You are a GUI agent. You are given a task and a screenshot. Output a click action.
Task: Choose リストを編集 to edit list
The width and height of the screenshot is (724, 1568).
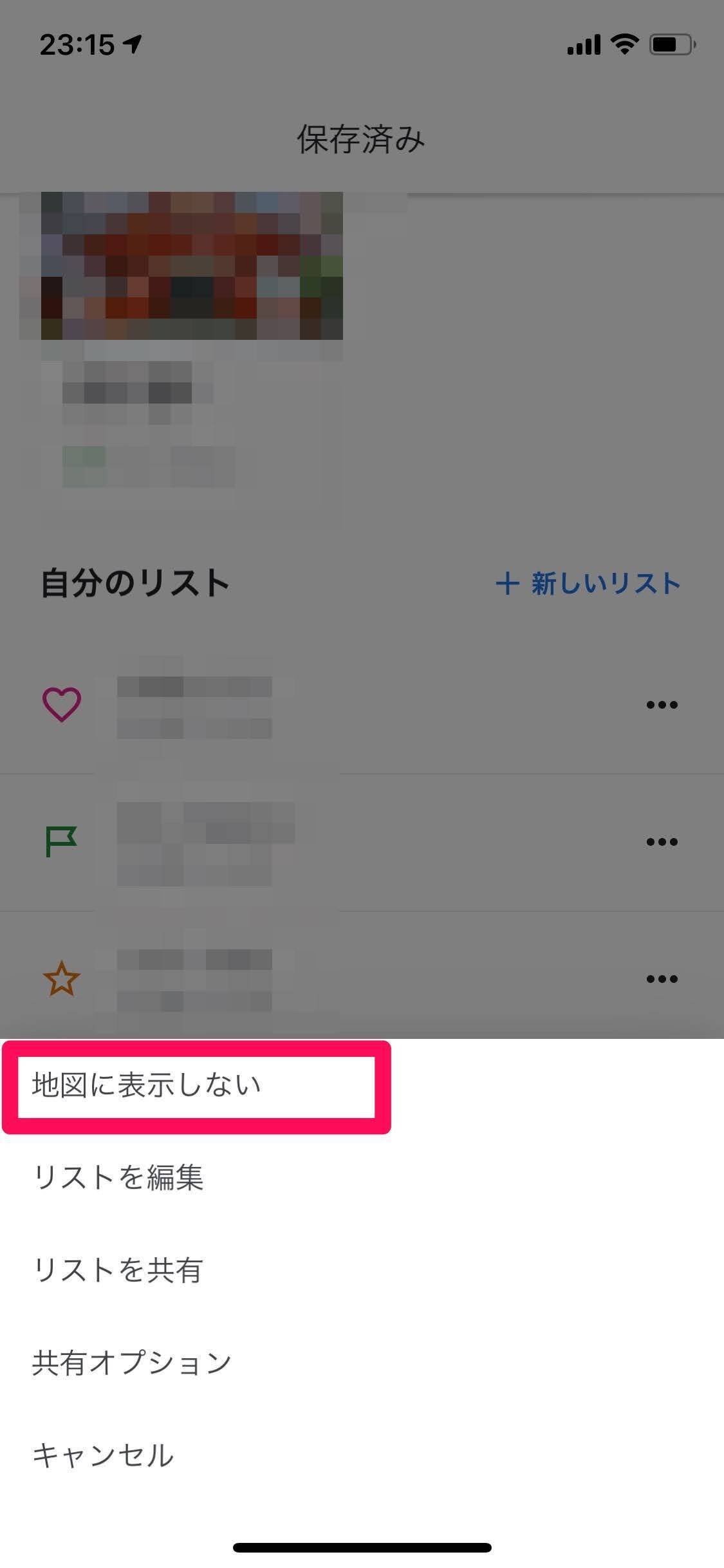118,1178
